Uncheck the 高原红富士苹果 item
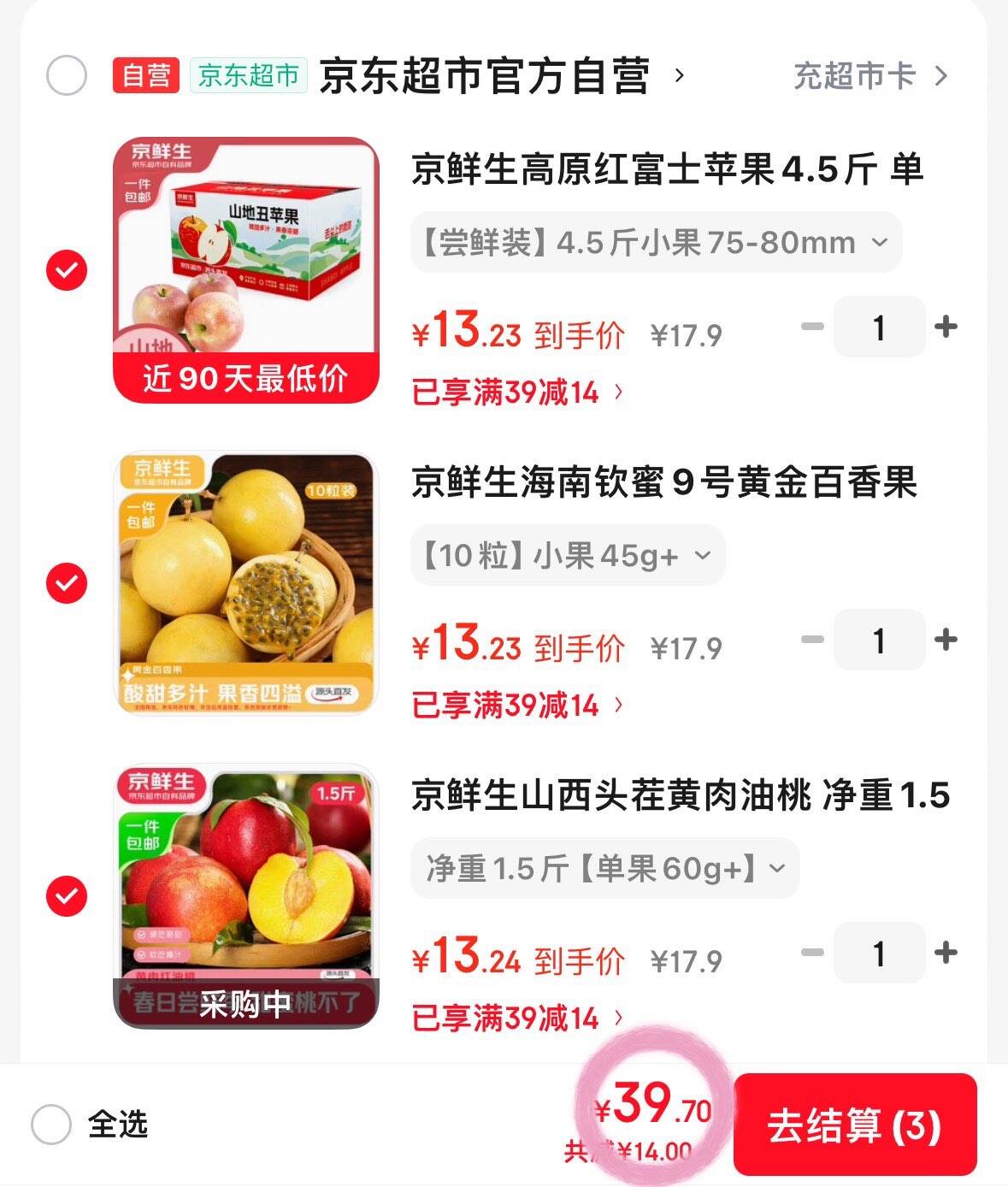Image resolution: width=1008 pixels, height=1187 pixels. pos(67,270)
